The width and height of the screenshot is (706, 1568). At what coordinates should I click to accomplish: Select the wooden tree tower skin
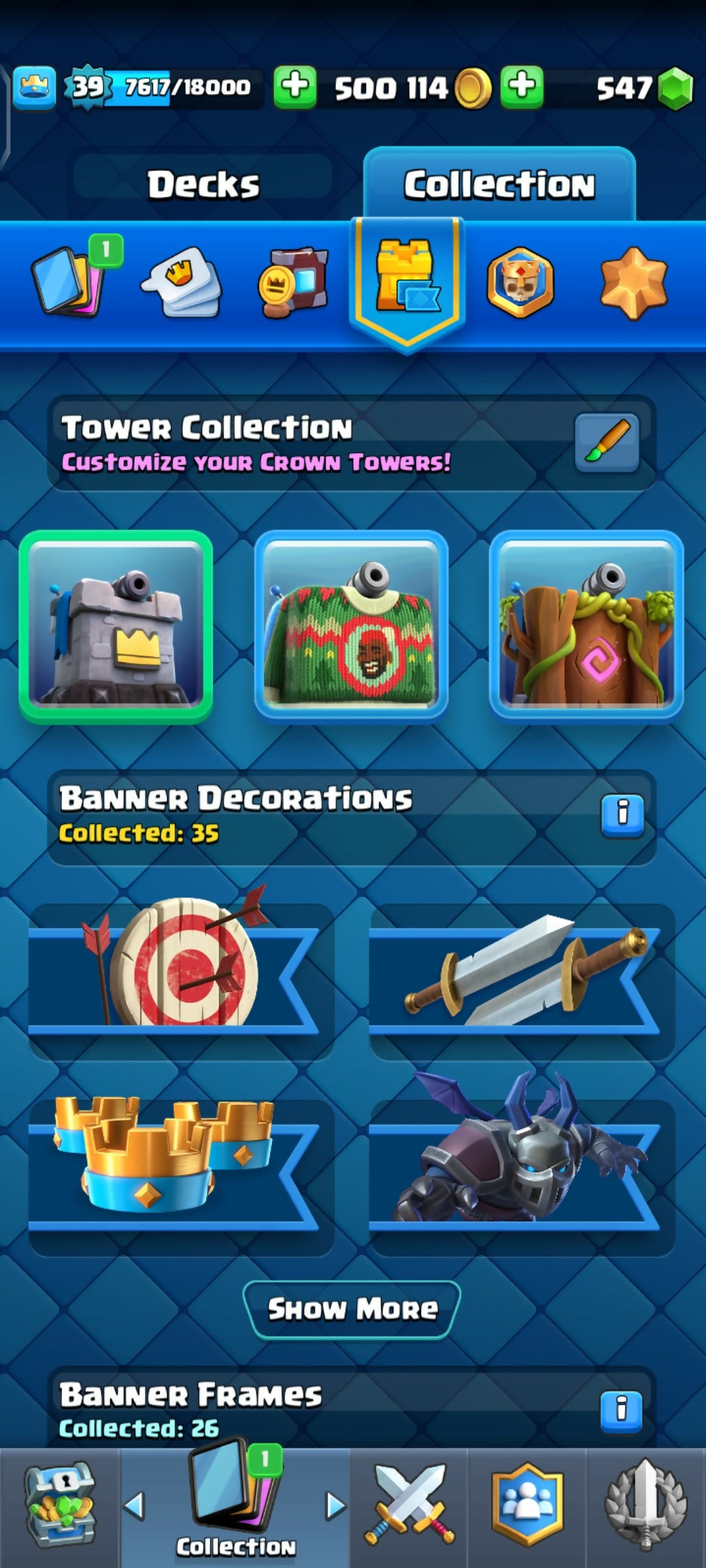tap(586, 627)
